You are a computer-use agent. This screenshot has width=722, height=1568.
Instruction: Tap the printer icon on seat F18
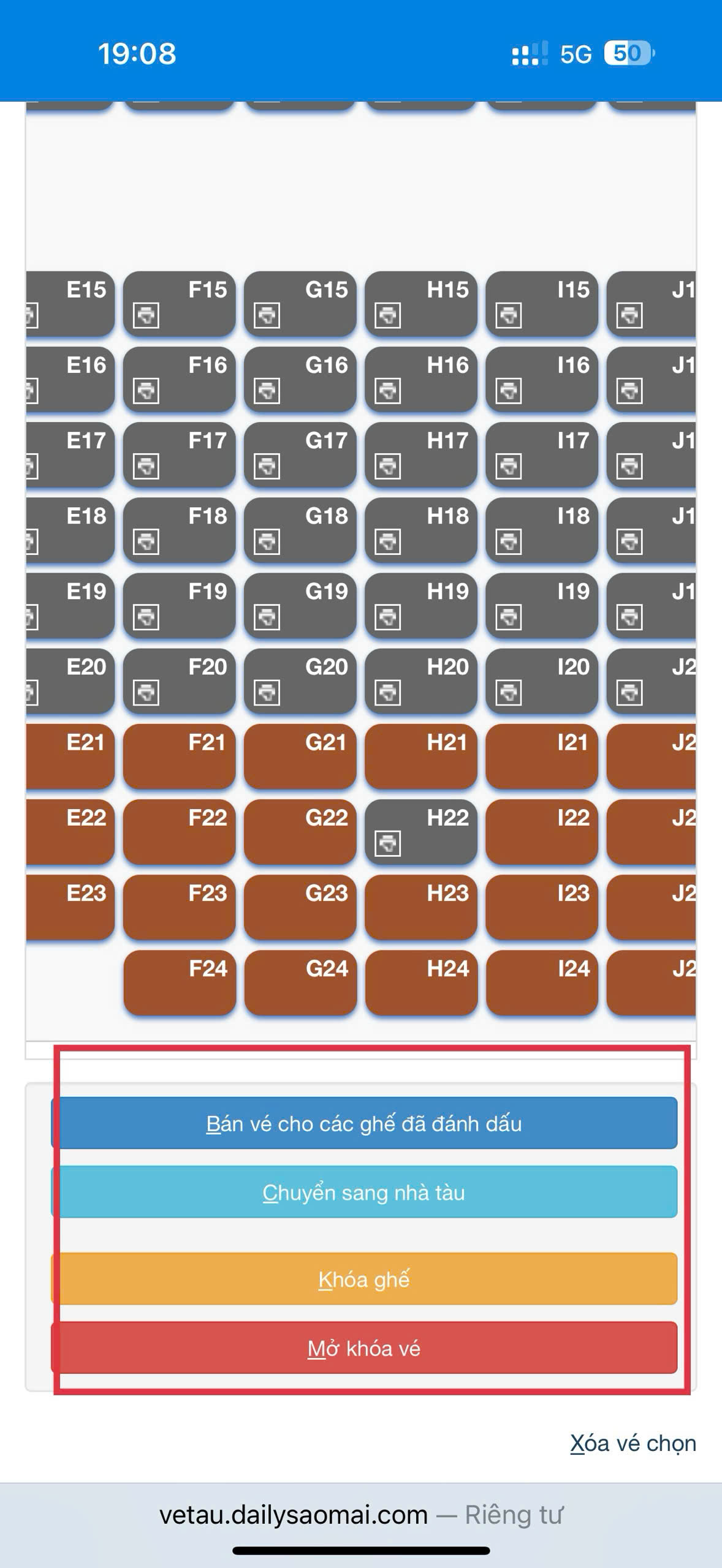pyautogui.click(x=146, y=542)
